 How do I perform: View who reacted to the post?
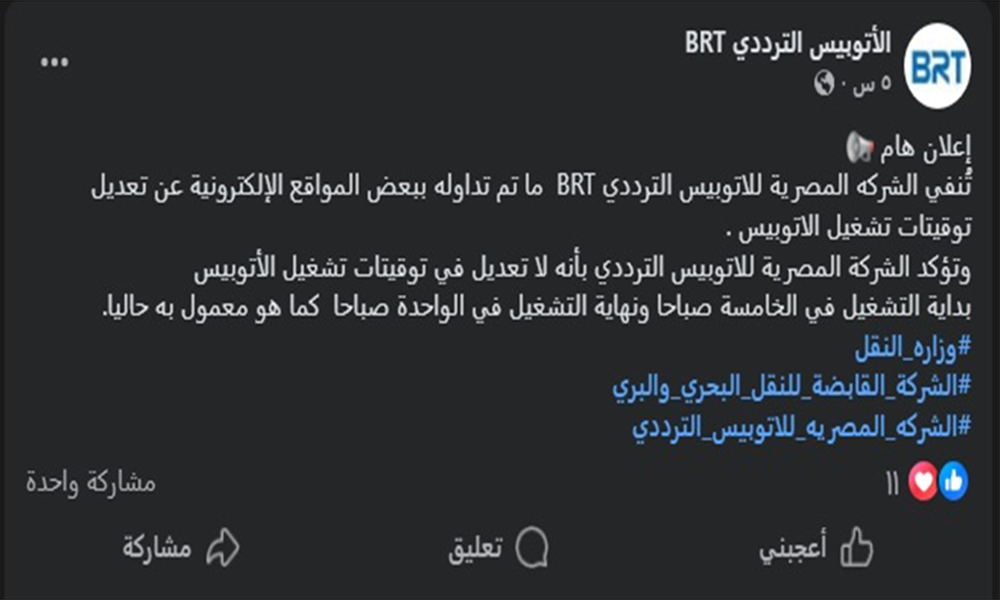click(937, 484)
